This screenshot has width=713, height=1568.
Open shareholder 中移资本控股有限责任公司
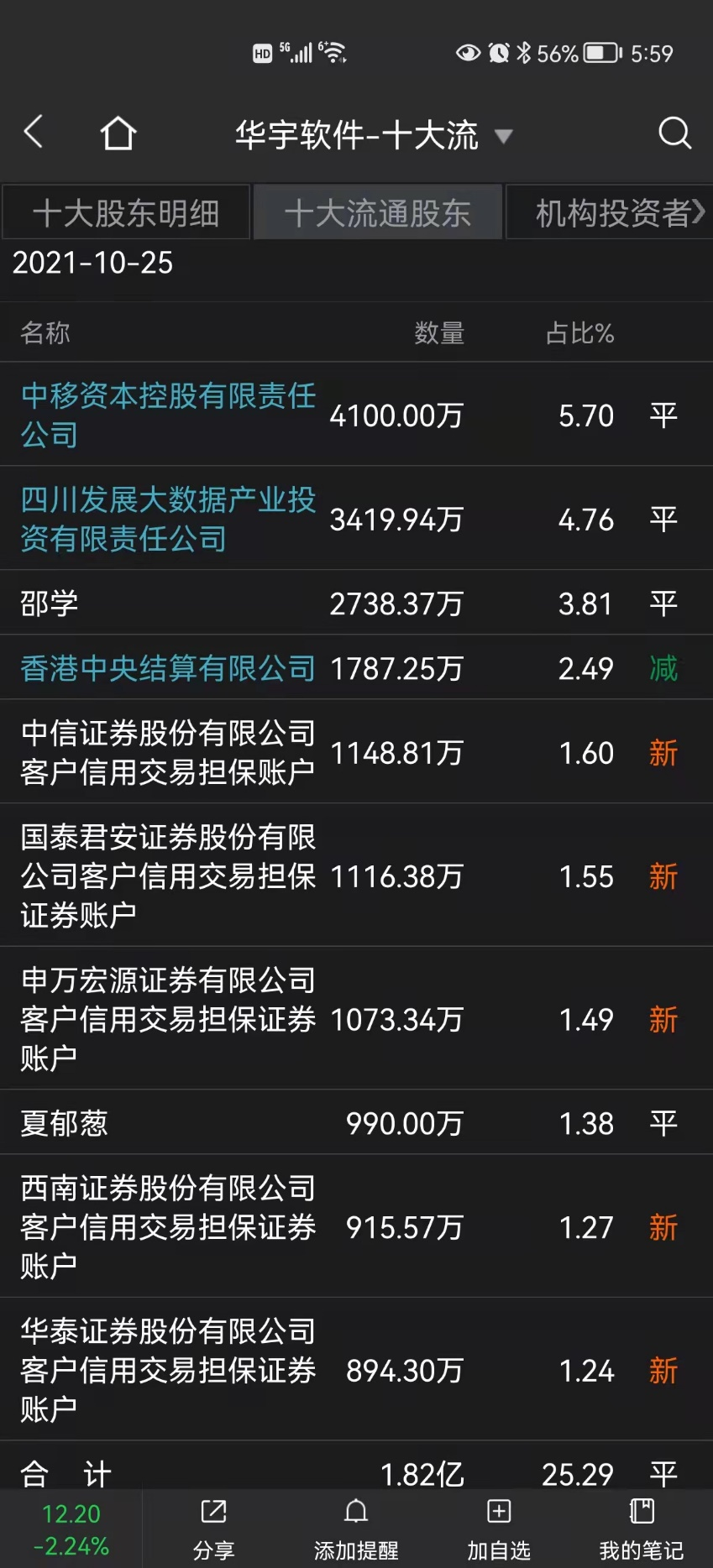click(x=168, y=415)
